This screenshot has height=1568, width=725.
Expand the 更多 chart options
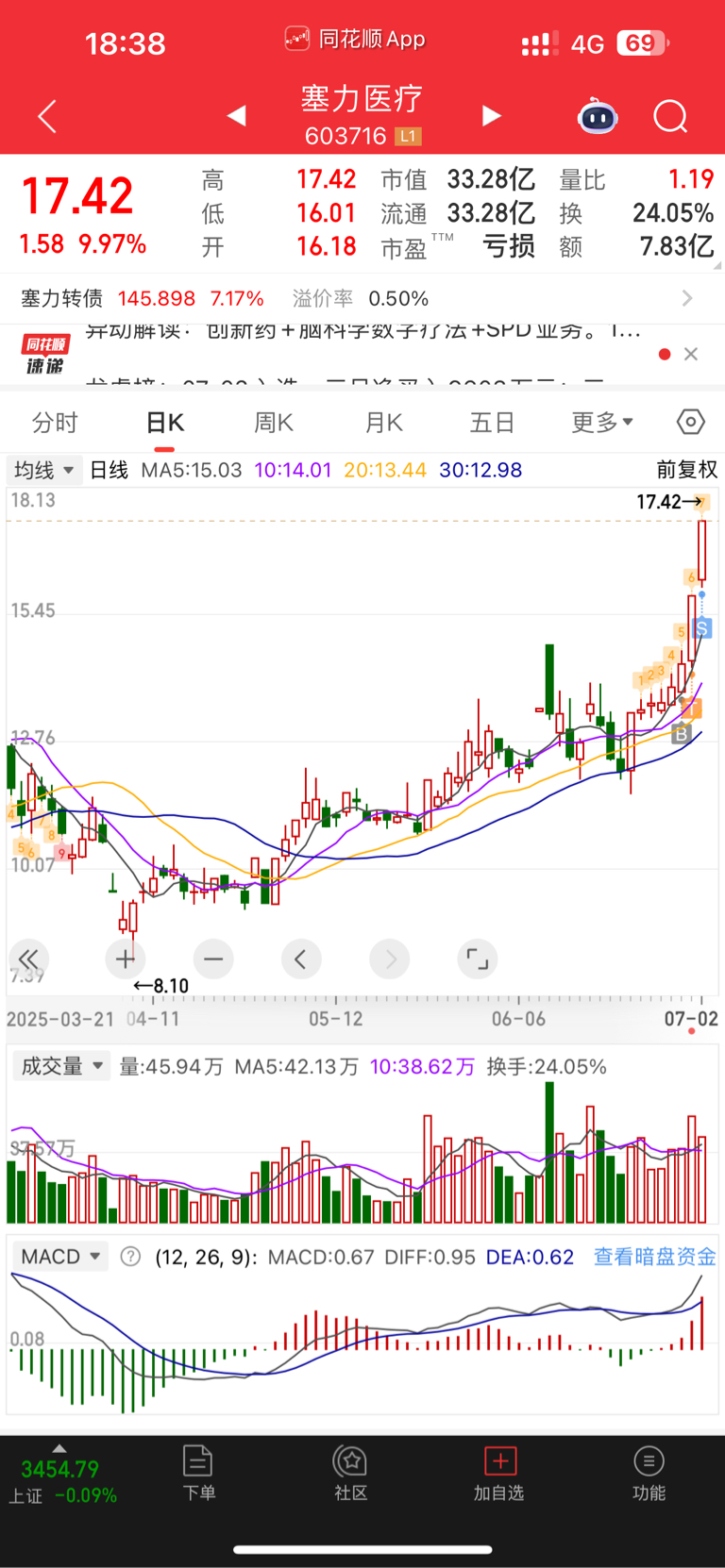(602, 423)
